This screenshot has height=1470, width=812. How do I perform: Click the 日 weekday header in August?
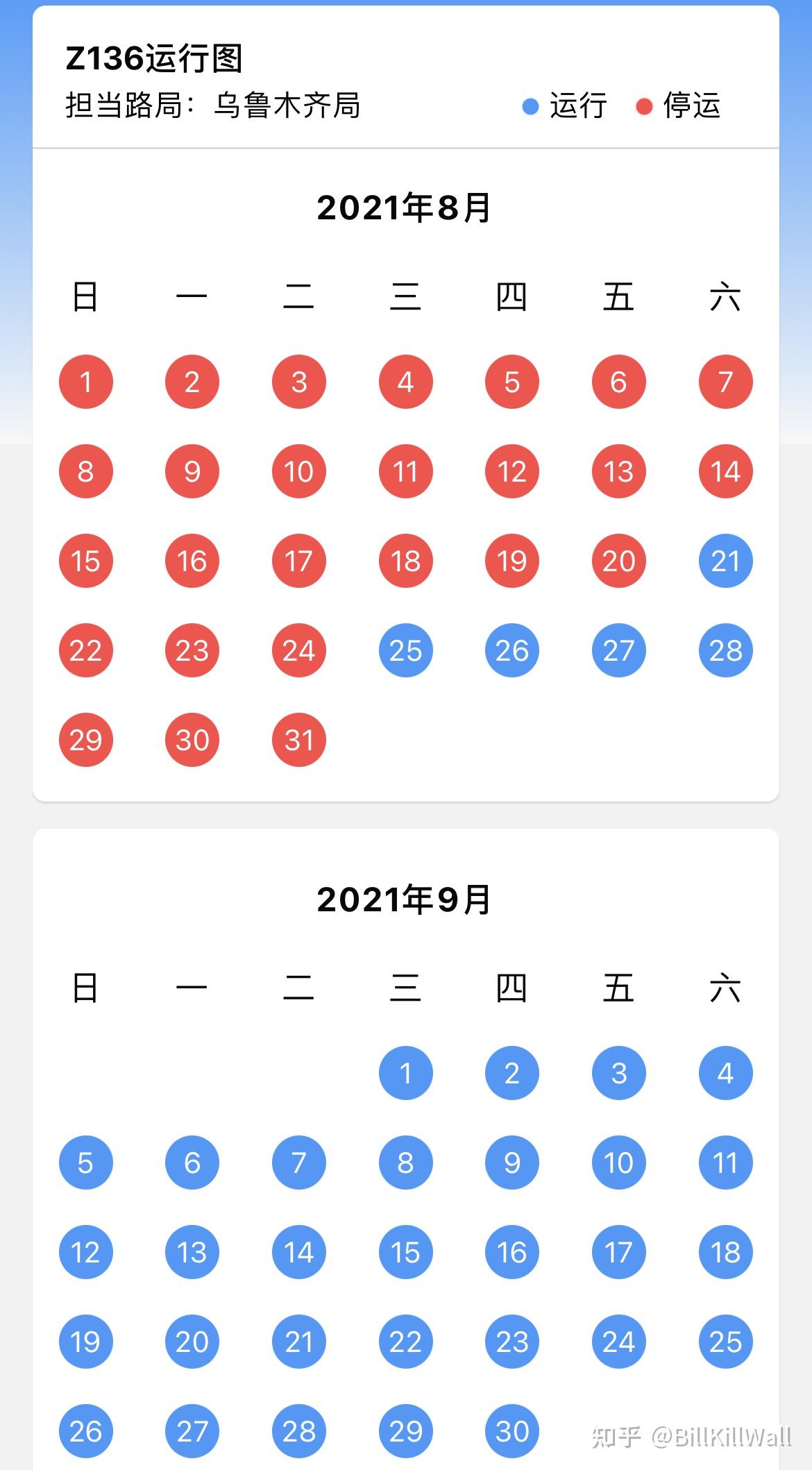(x=85, y=296)
